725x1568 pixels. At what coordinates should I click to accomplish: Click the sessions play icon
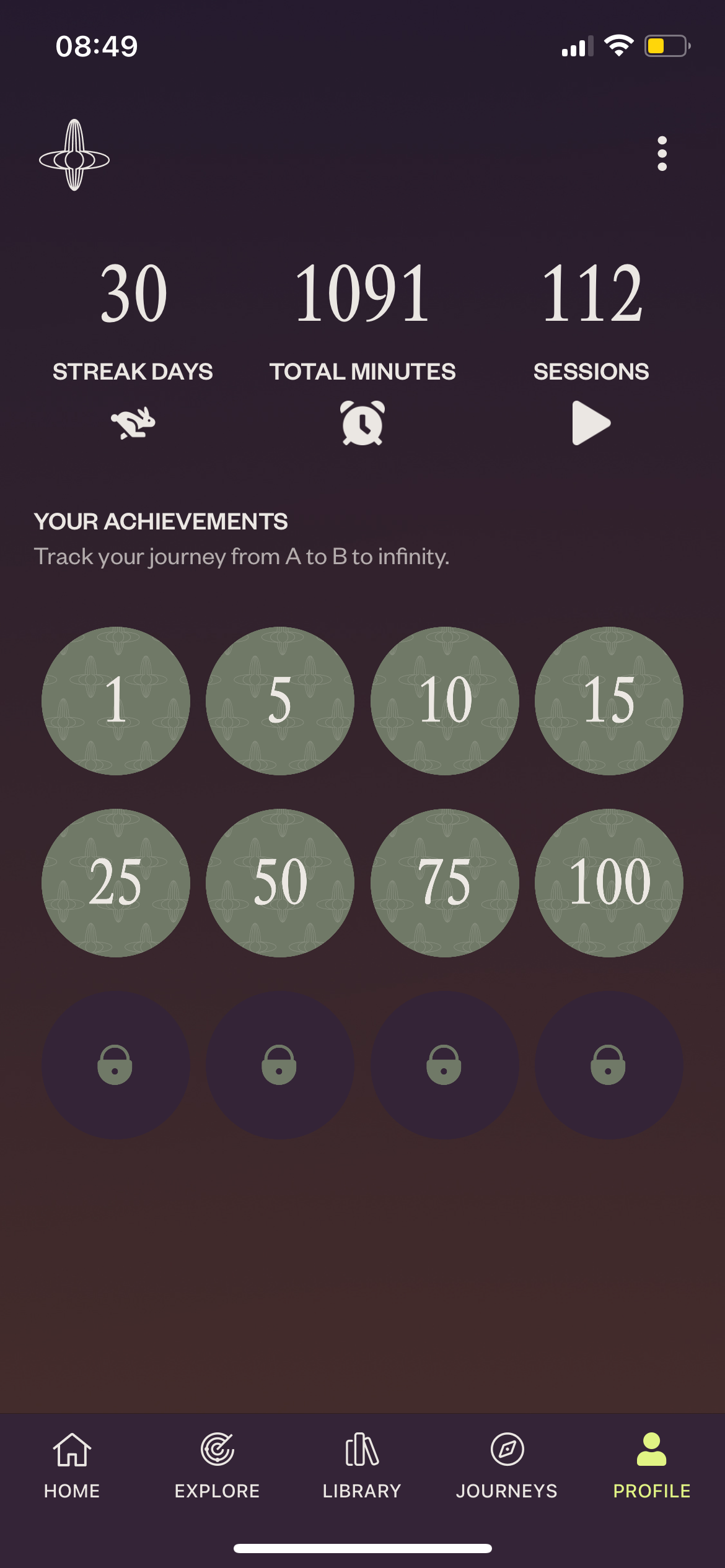coord(592,423)
